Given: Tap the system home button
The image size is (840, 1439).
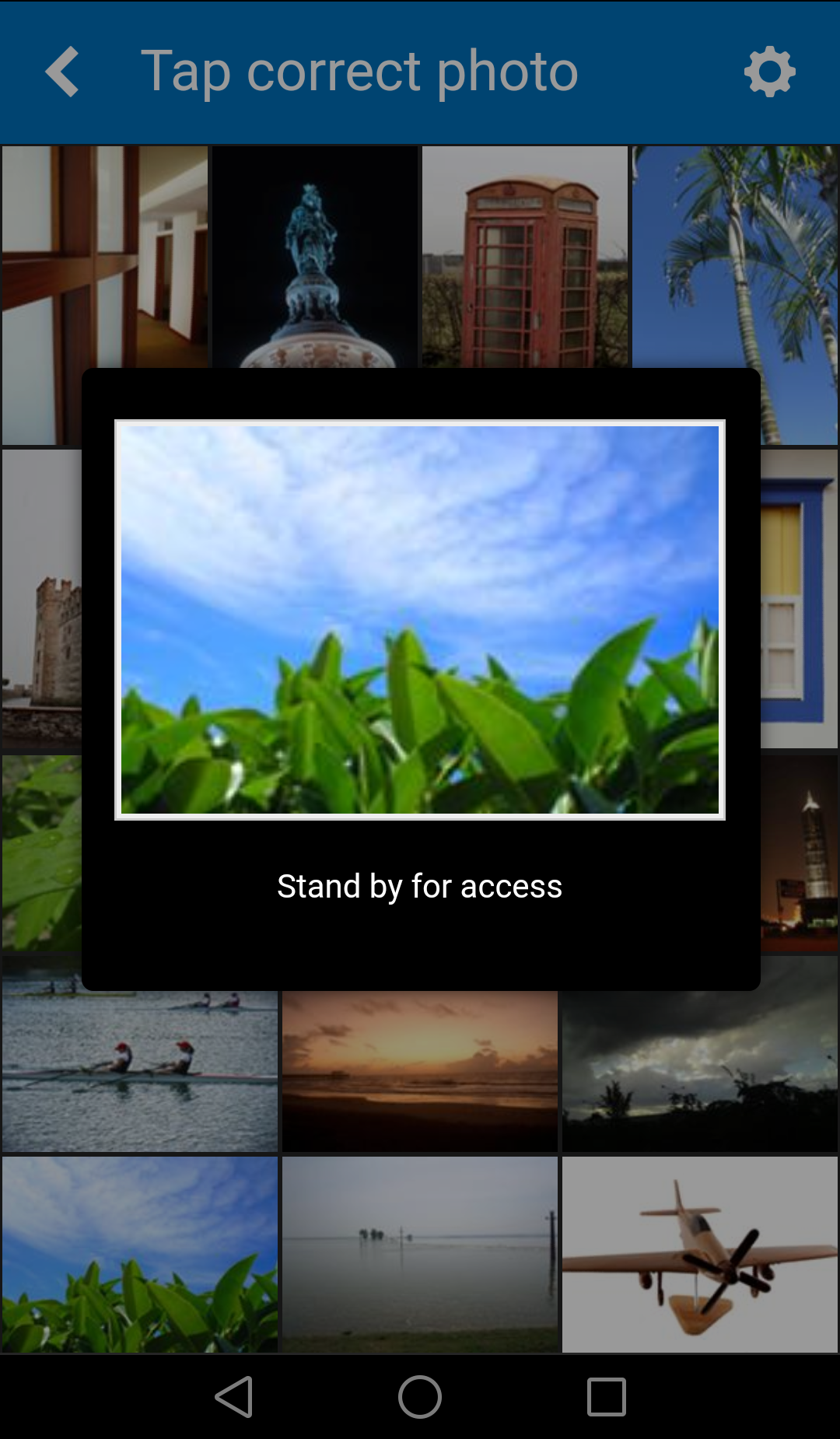Looking at the screenshot, I should click(420, 1397).
